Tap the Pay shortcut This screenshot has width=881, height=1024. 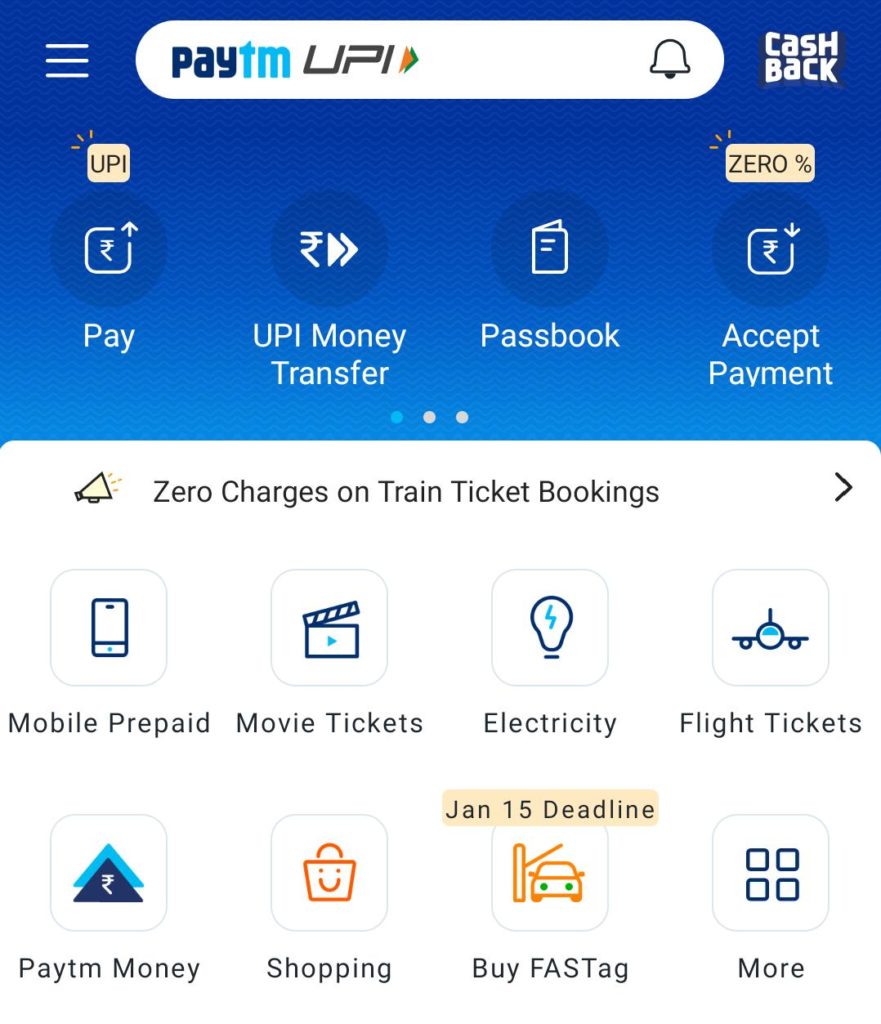tap(108, 250)
